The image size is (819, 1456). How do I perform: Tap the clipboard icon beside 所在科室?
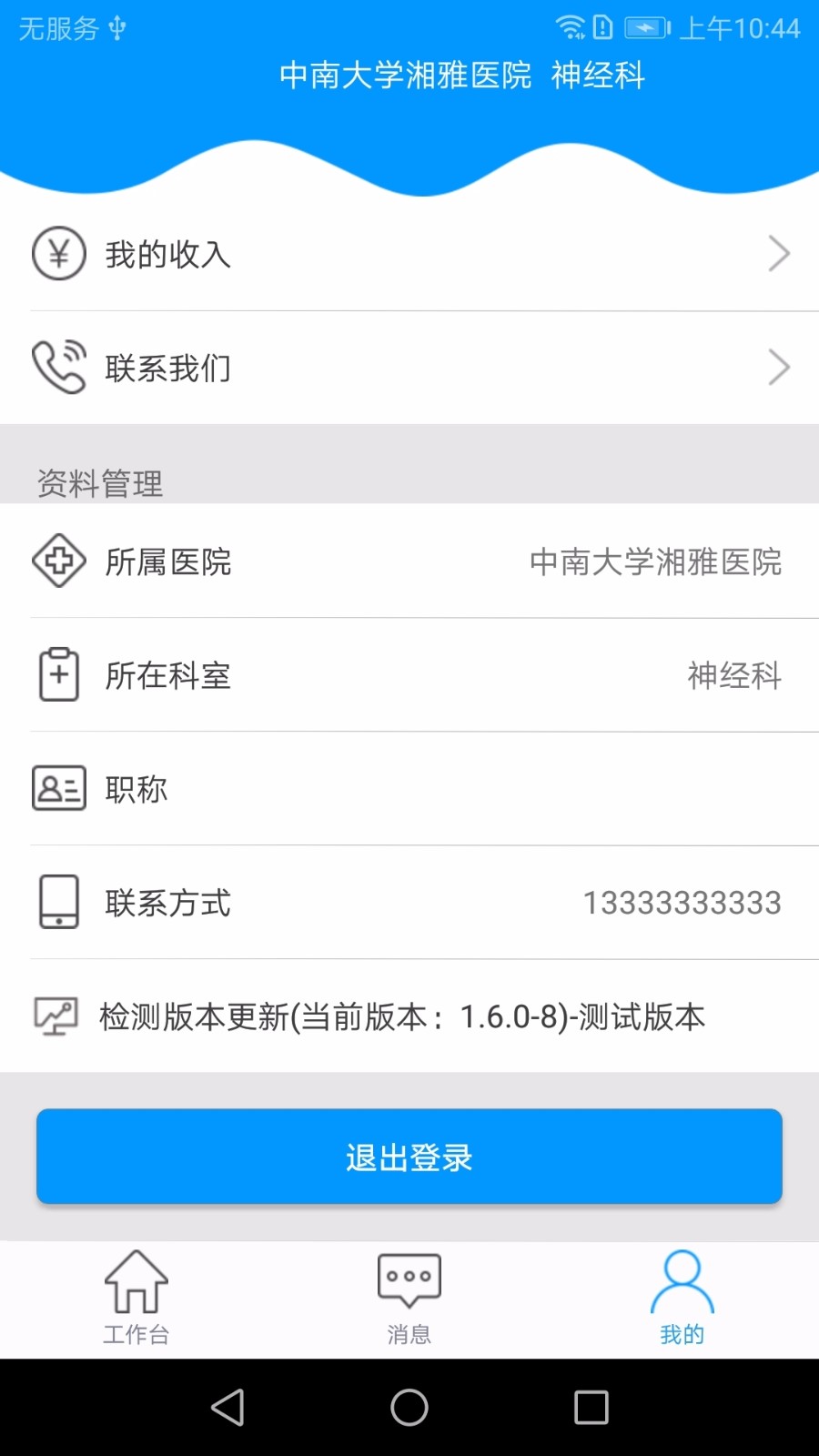(x=58, y=675)
